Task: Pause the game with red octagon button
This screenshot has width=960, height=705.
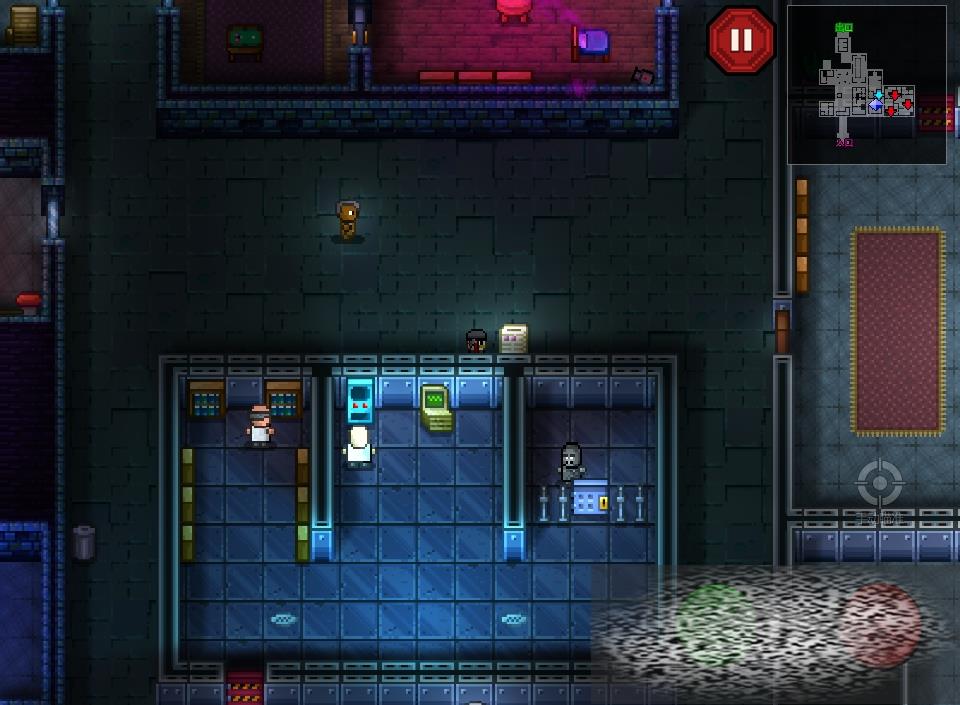Action: [741, 40]
